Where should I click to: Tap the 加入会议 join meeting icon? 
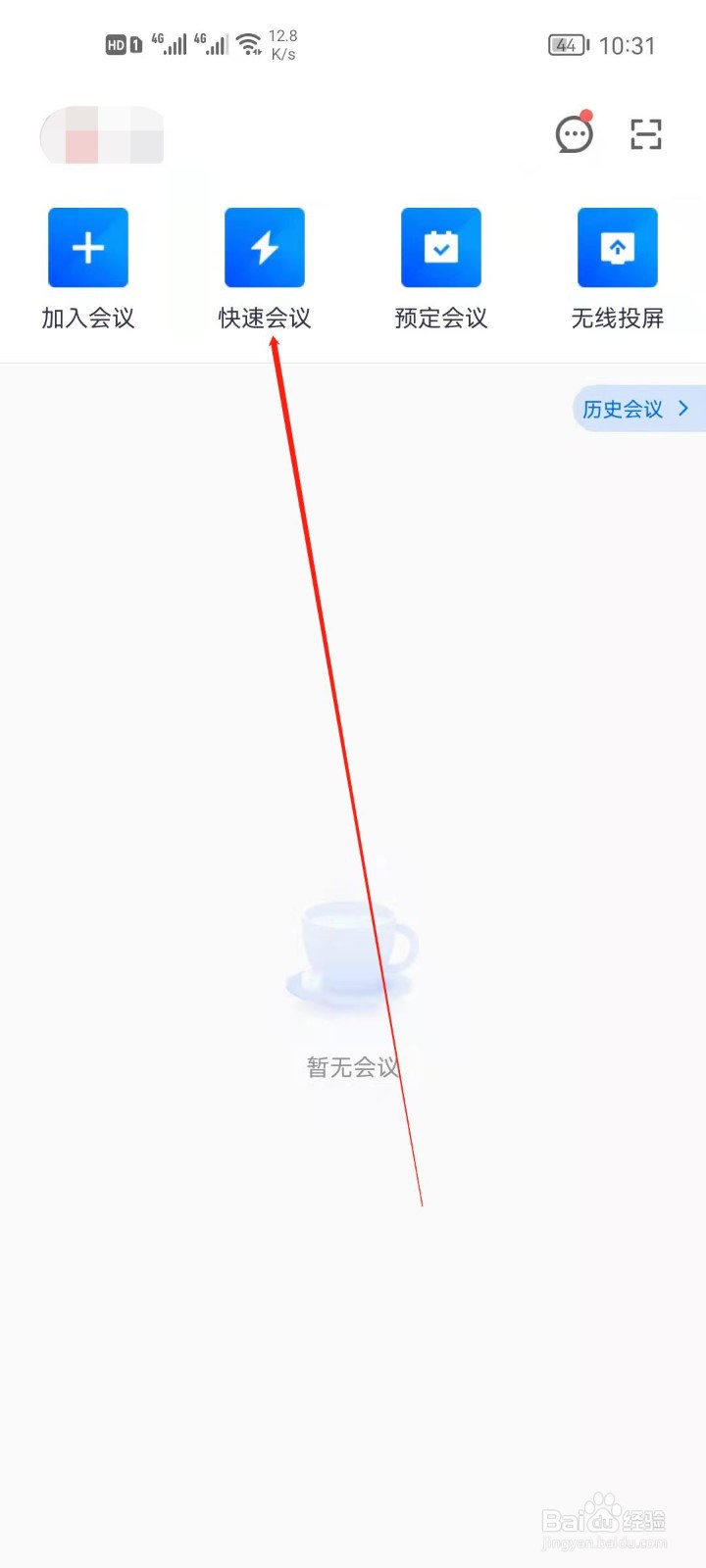coord(87,246)
